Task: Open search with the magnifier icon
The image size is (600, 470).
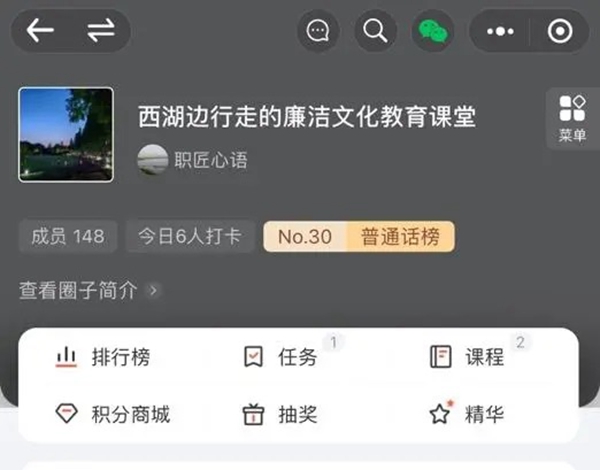Action: pos(376,31)
